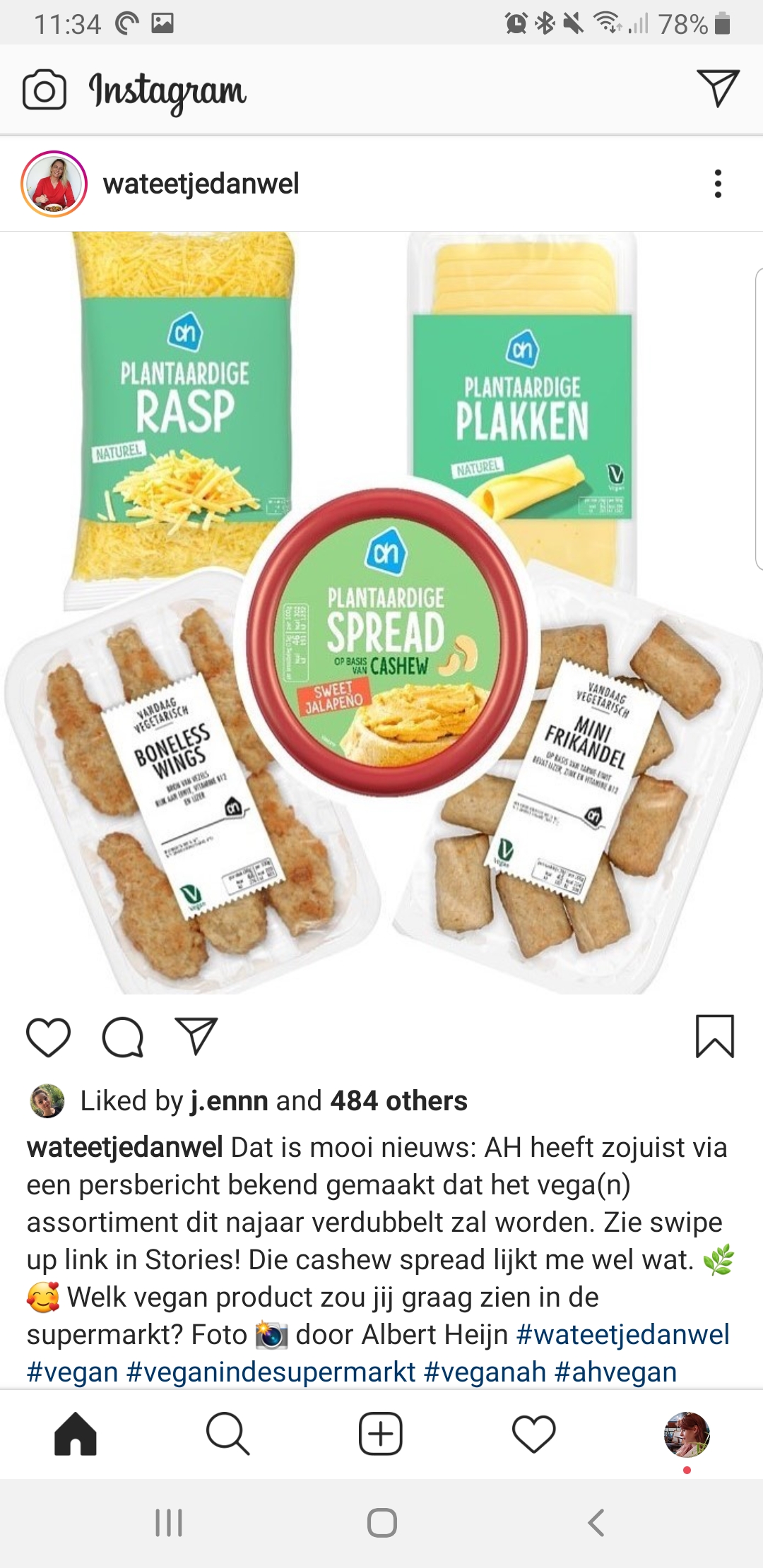The width and height of the screenshot is (763, 1568).
Task: Tap the system back button
Action: click(596, 1523)
